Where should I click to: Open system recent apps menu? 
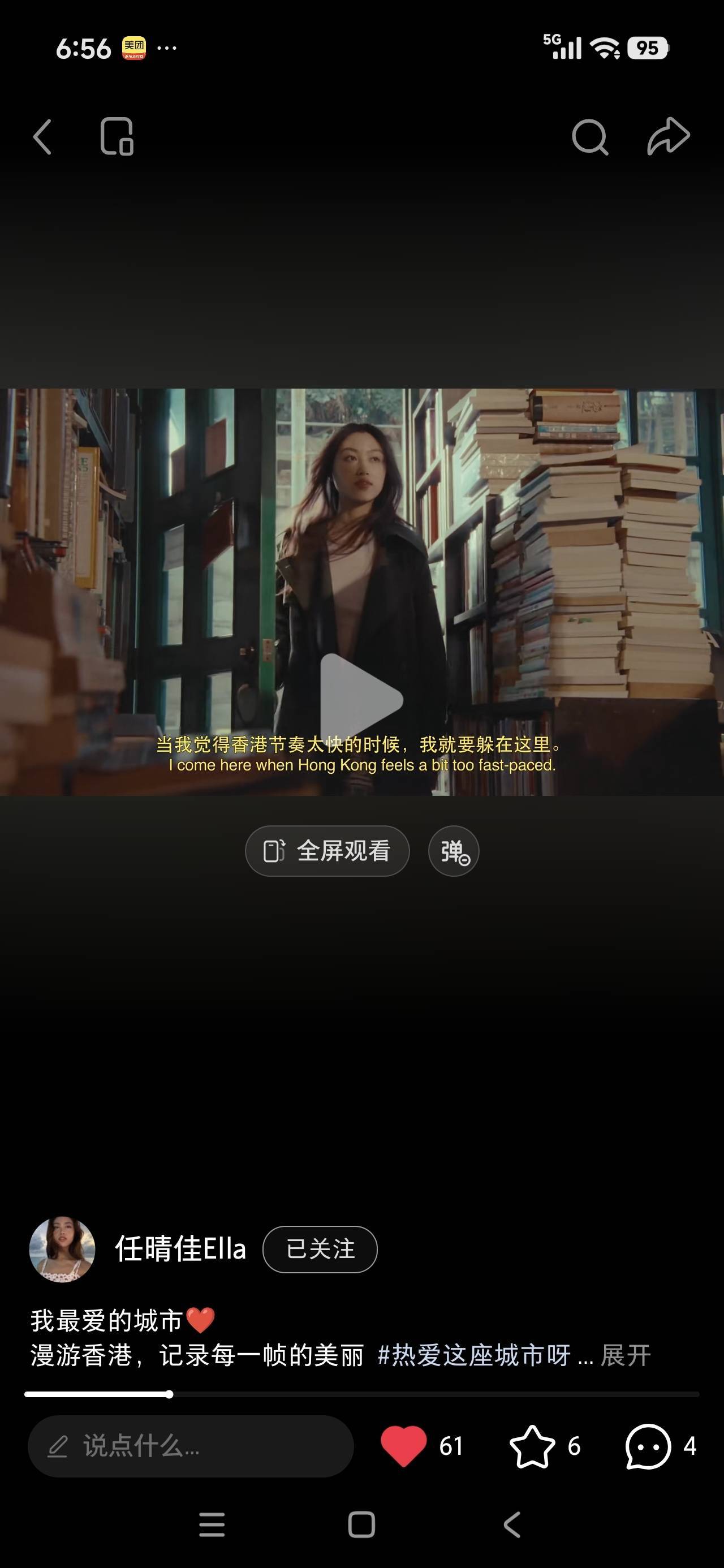click(x=212, y=1525)
